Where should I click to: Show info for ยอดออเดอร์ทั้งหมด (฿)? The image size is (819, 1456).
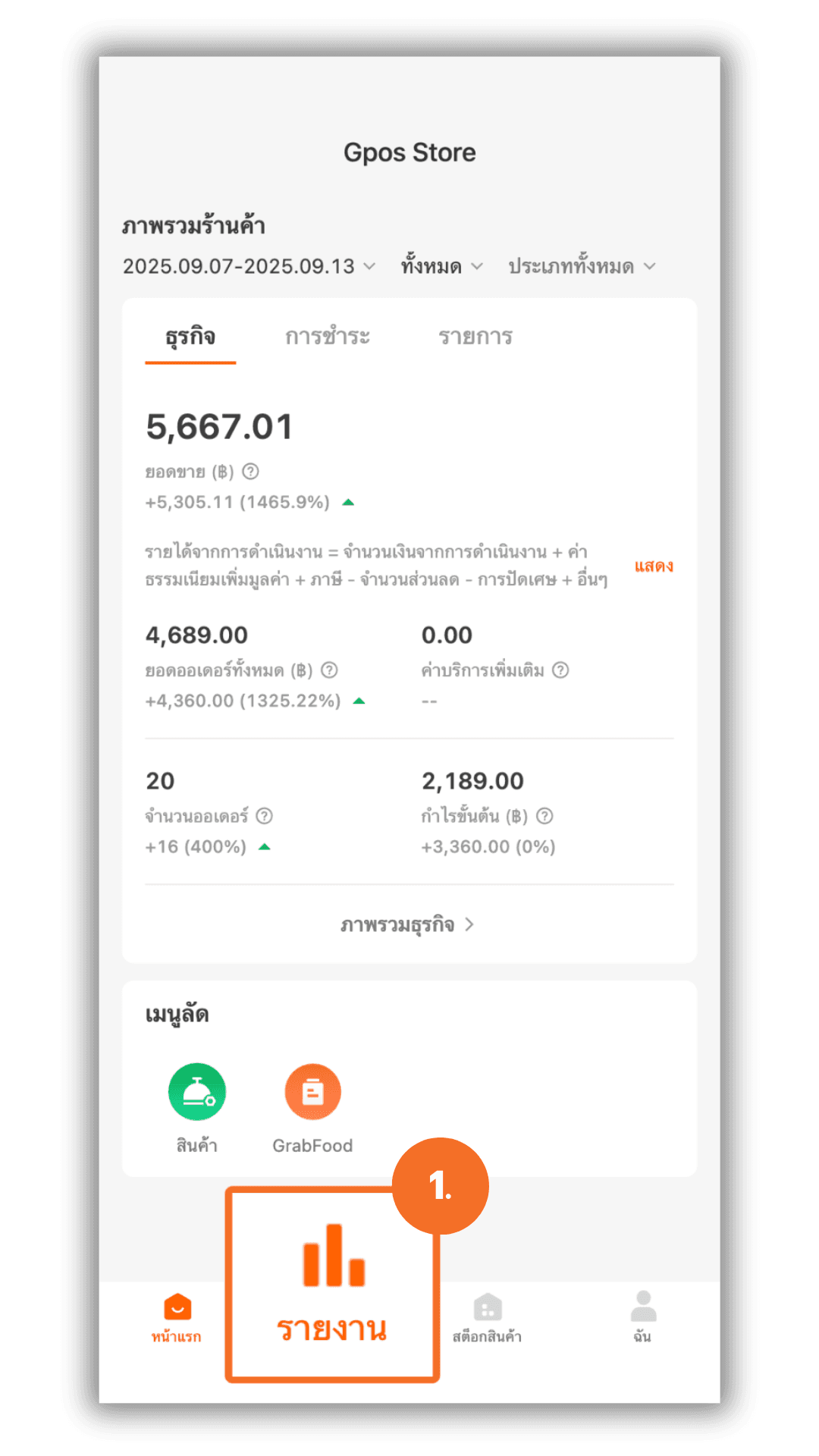(329, 670)
